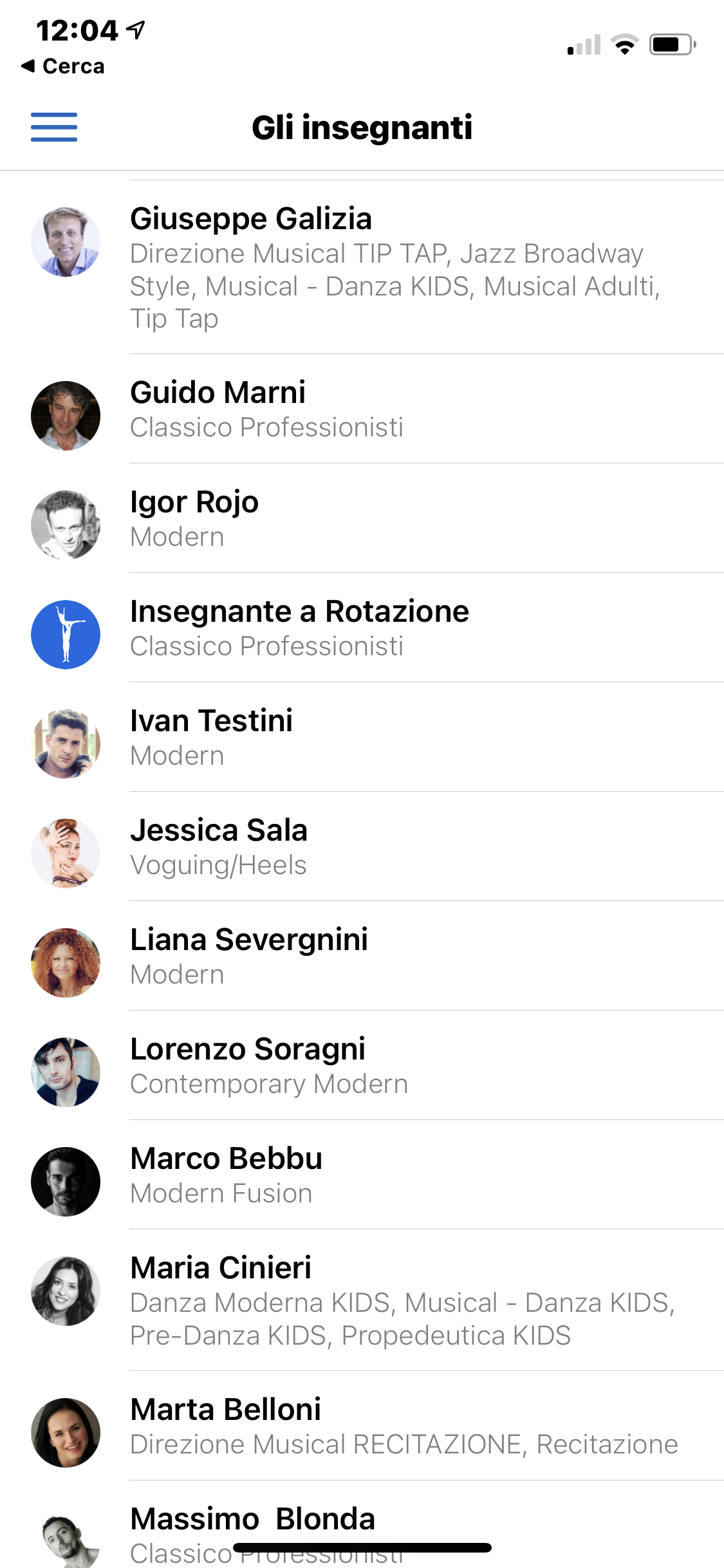
Task: Select Massimo Blonda's row
Action: pos(362,1524)
